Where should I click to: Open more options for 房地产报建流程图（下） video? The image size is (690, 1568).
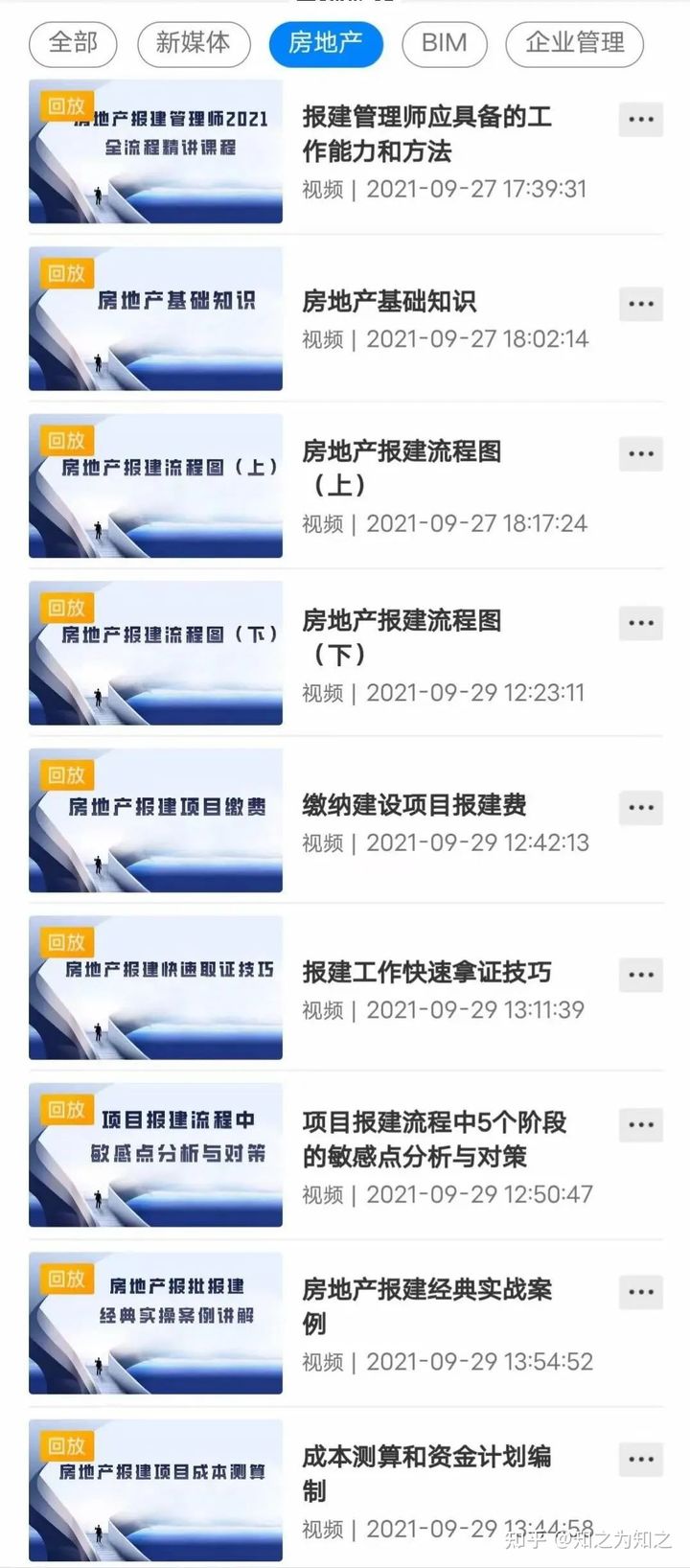click(640, 622)
